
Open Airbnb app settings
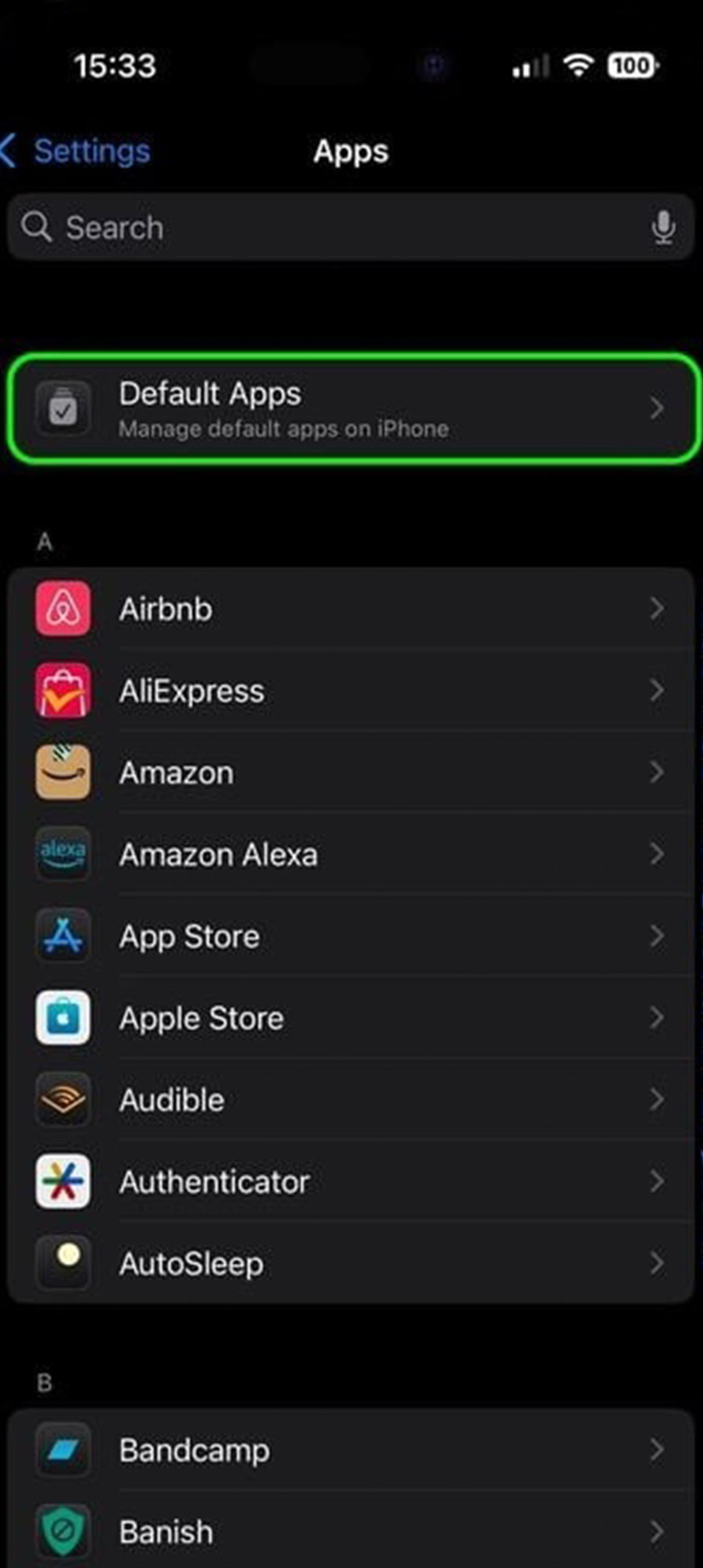click(x=351, y=609)
